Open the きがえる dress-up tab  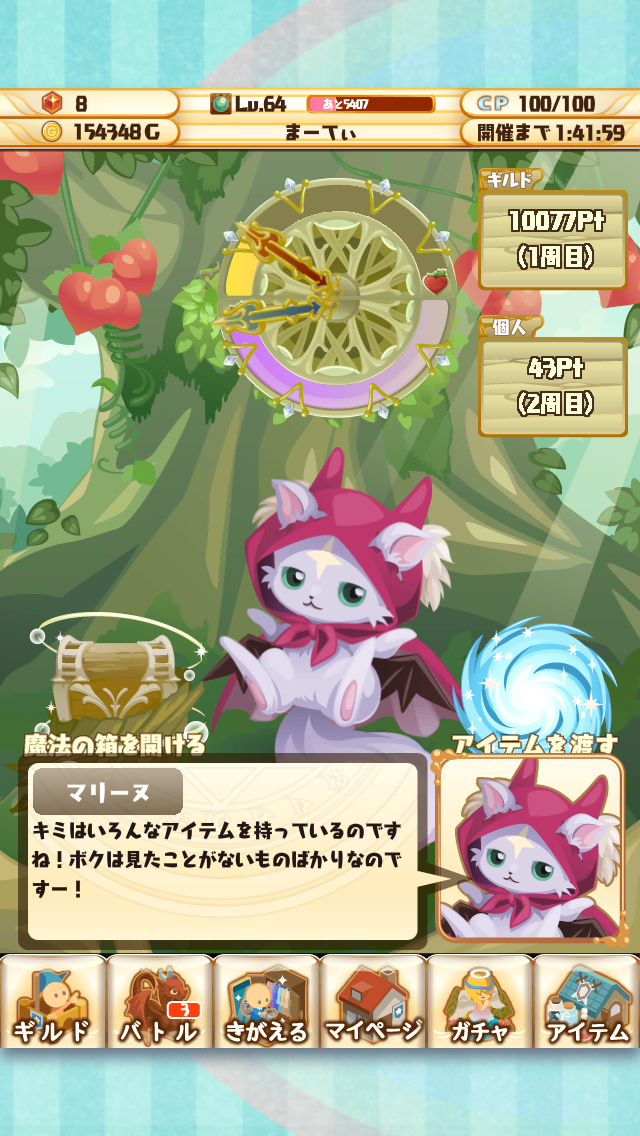click(x=266, y=1002)
